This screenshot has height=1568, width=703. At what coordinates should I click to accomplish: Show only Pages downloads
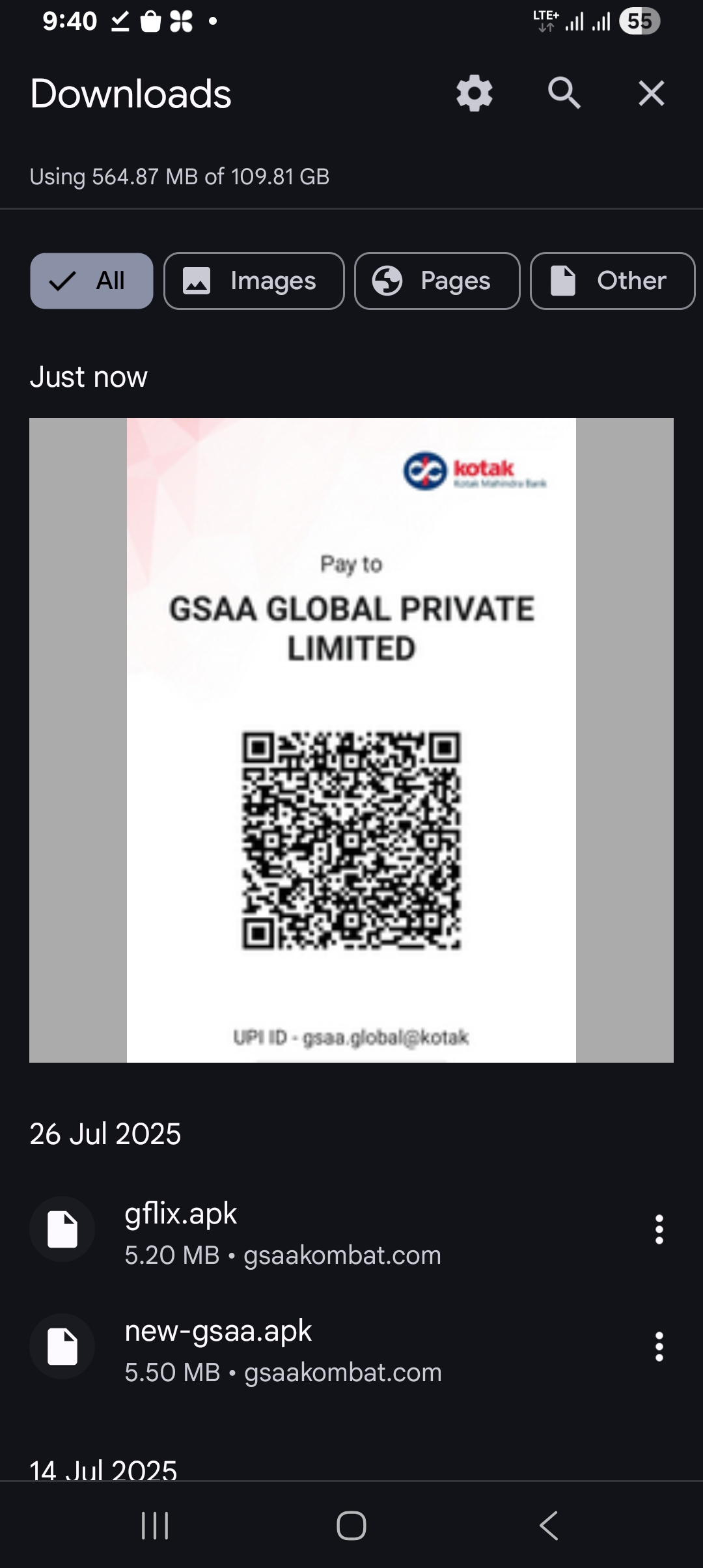pyautogui.click(x=437, y=281)
